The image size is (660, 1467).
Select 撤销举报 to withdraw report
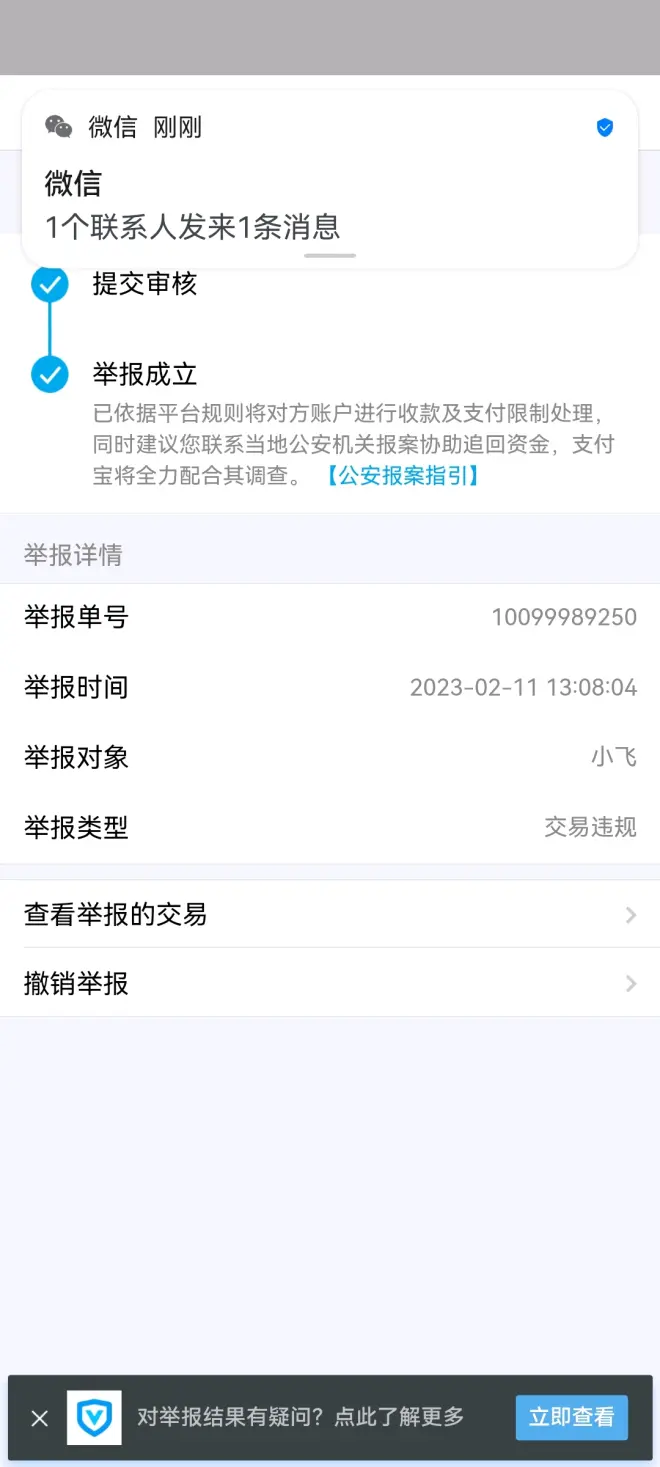329,983
